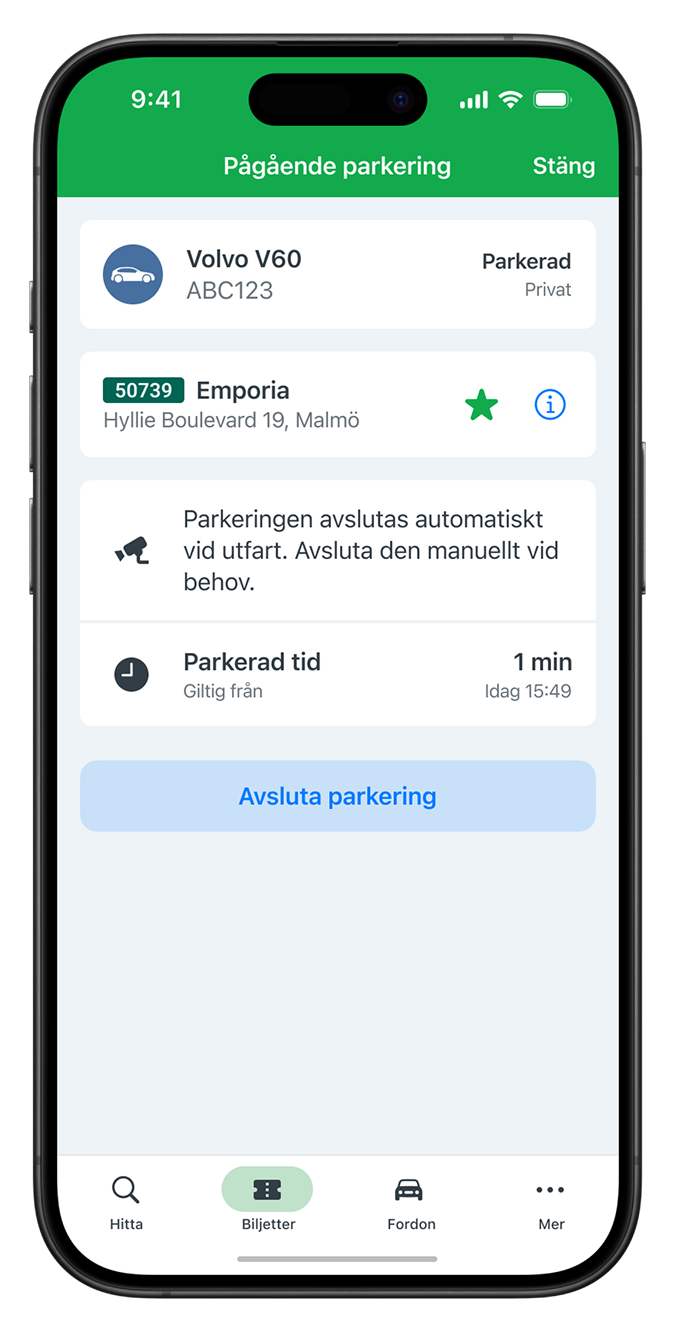Open the info icon for Emporia
The height and width of the screenshot is (1332, 676).
[x=550, y=405]
